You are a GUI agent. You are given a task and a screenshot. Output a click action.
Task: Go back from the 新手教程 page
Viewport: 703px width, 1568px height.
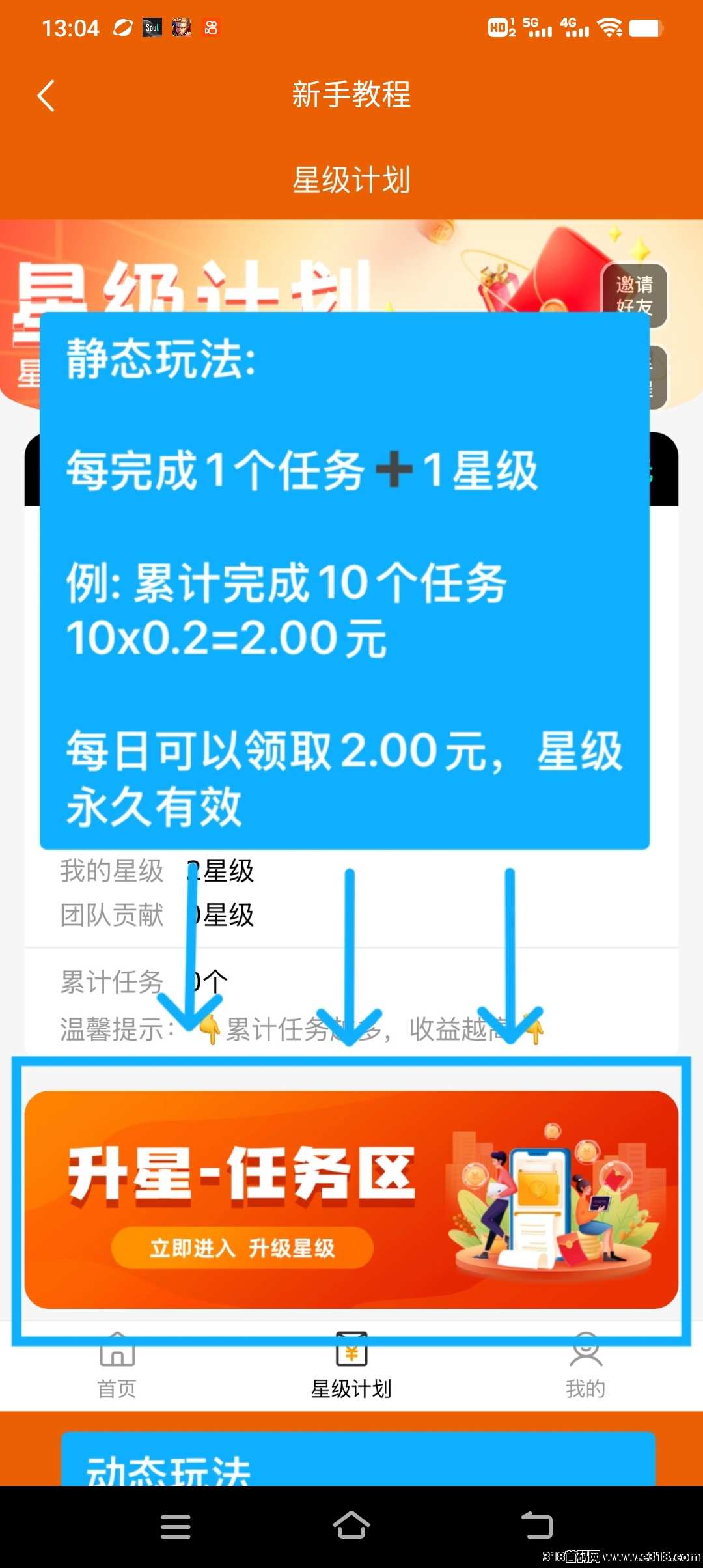(46, 96)
